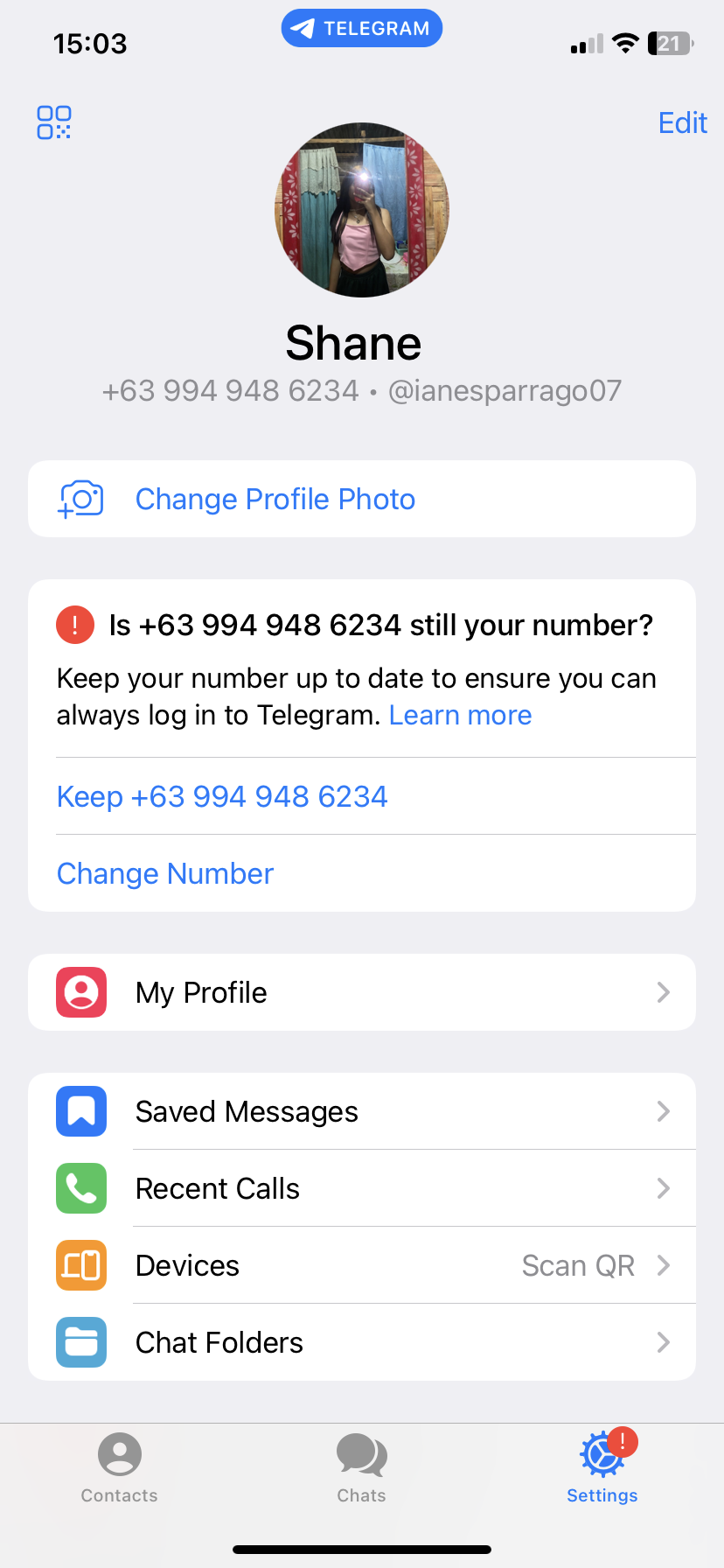
Task: Switch to the Contacts tab
Action: tap(120, 1468)
